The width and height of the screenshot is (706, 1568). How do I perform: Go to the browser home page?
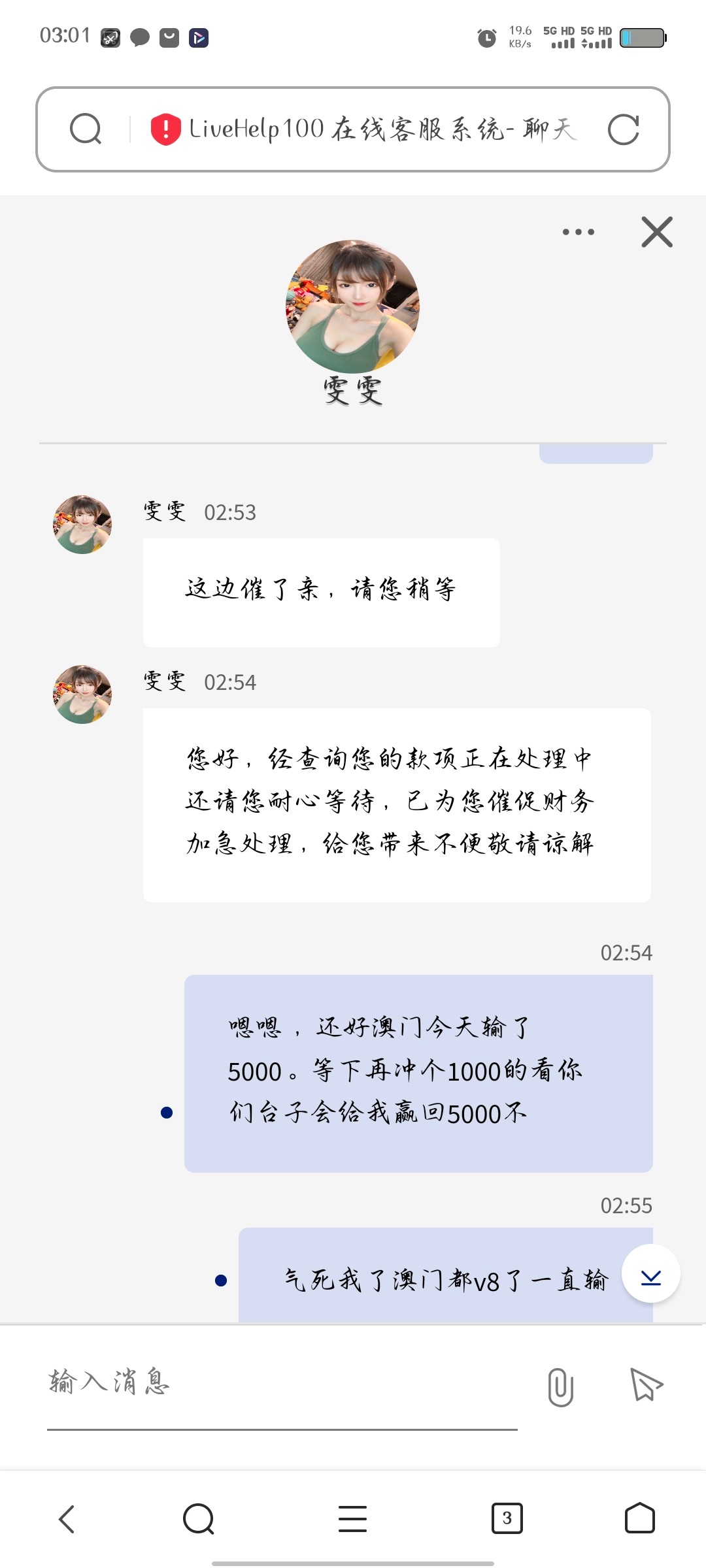[639, 1518]
